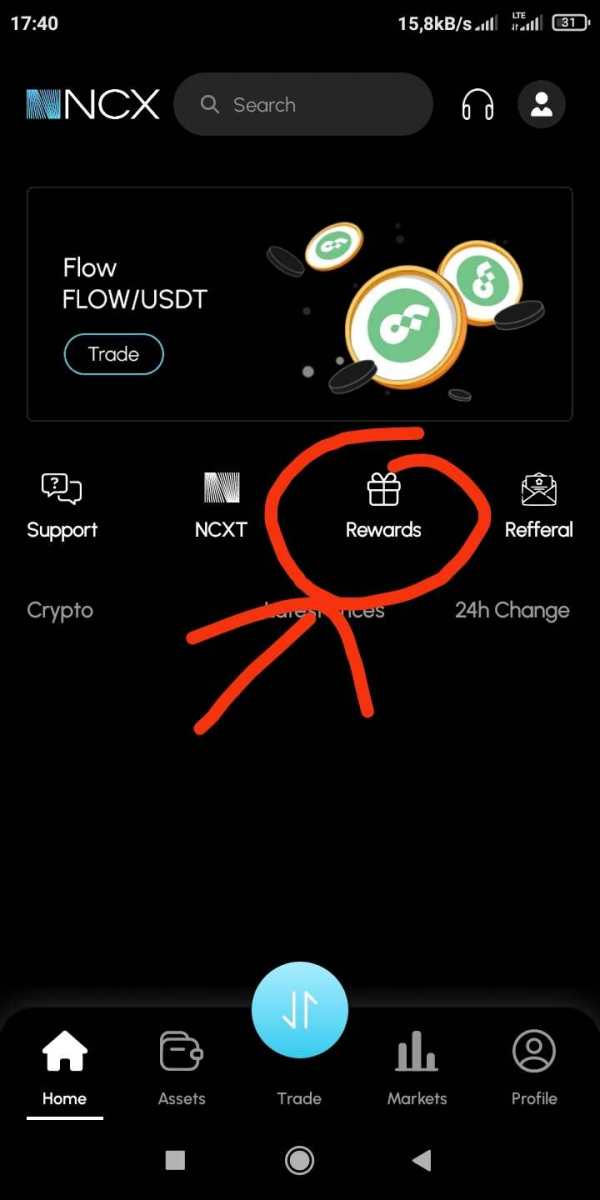Select the Home tab
Screen dimensions: 600x1200
tap(64, 1068)
